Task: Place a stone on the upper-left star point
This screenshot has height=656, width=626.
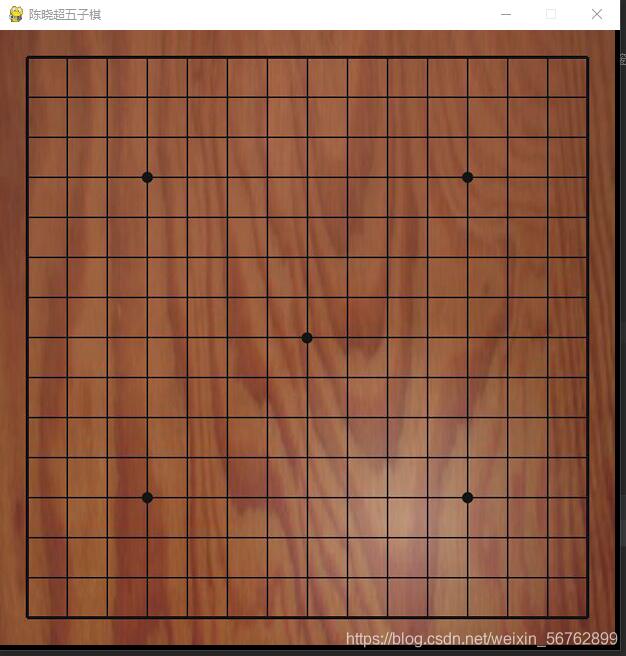Action: (147, 177)
